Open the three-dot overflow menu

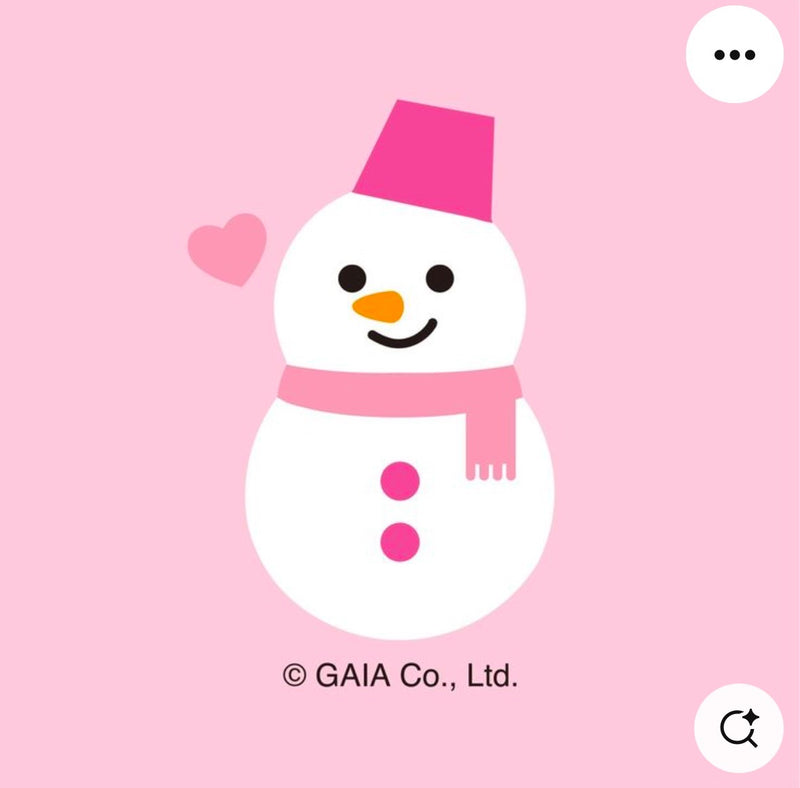734,54
